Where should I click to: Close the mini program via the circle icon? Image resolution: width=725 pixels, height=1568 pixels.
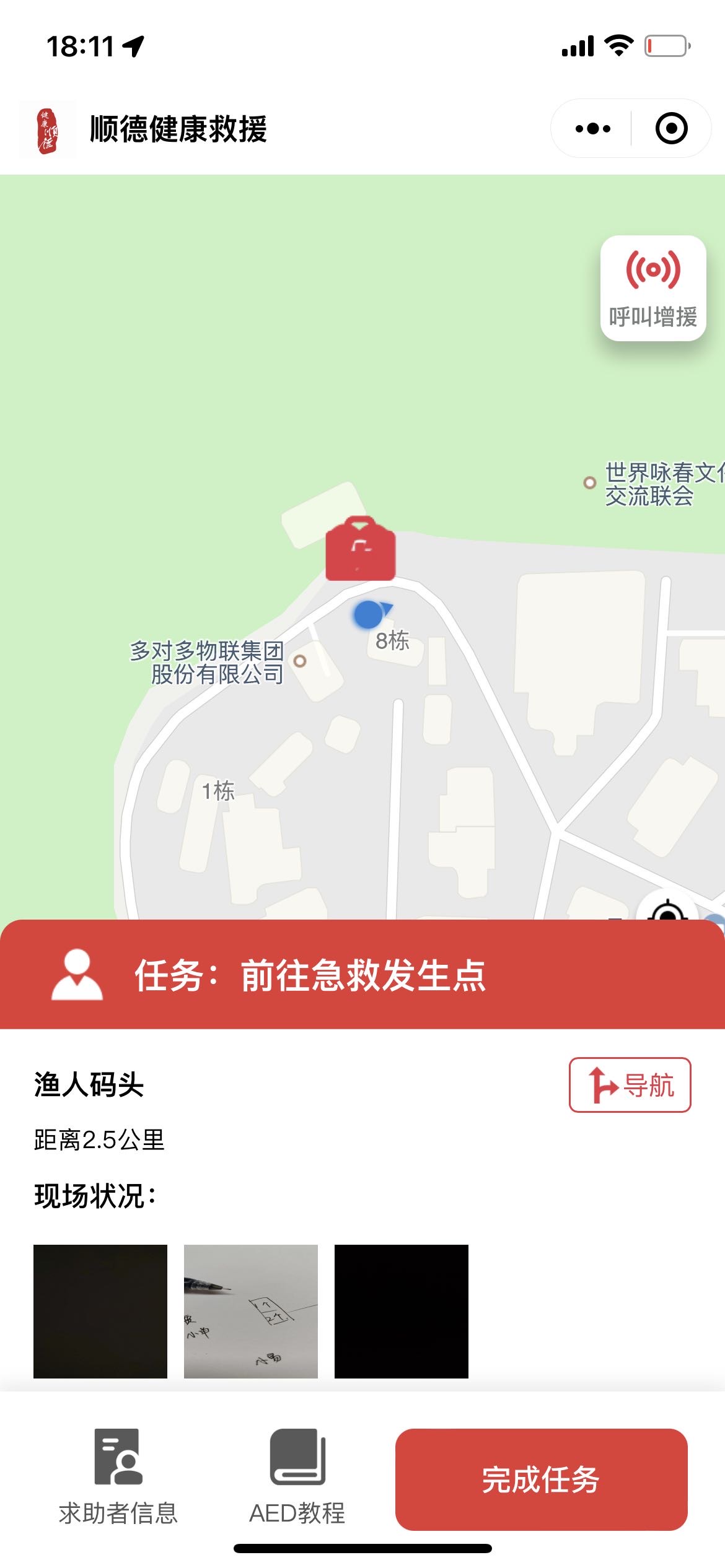coord(671,129)
